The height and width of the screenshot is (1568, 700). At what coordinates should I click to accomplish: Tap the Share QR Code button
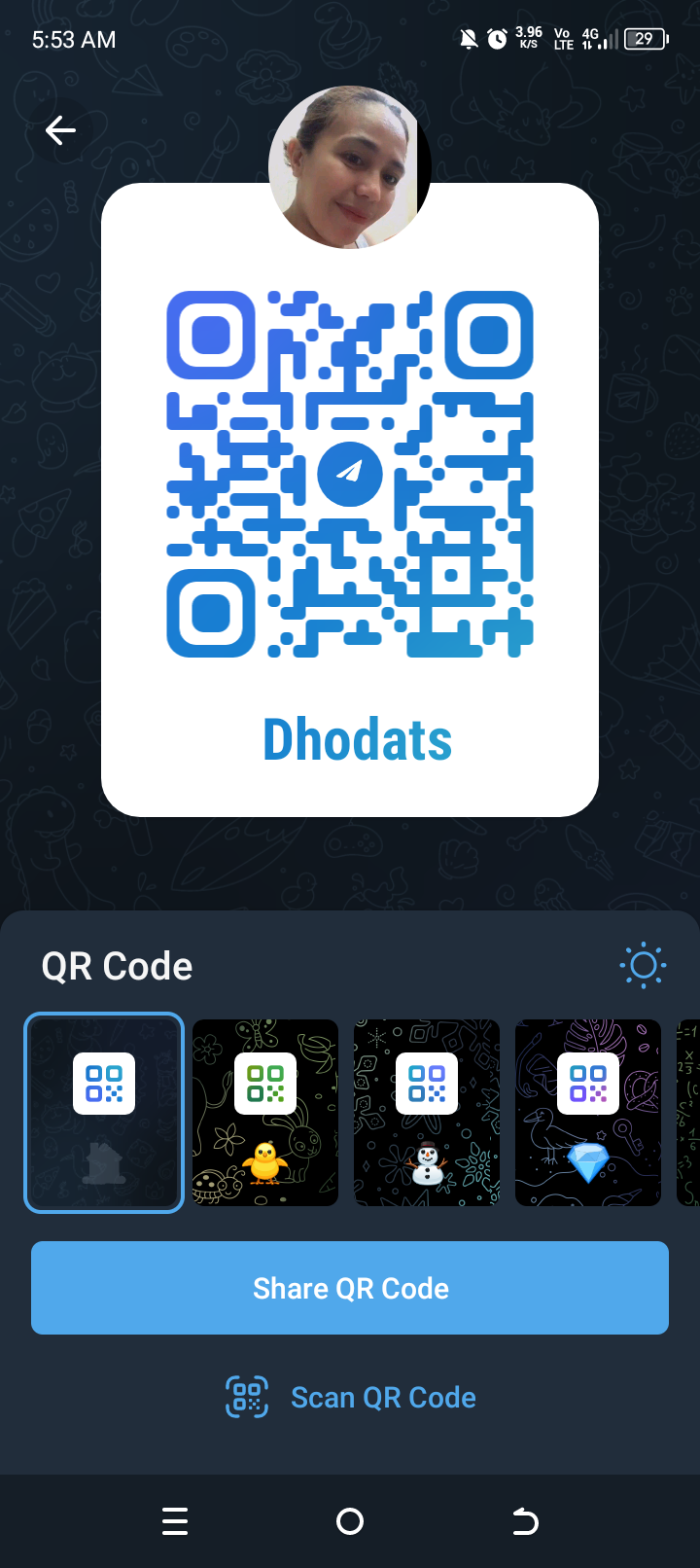350,1288
